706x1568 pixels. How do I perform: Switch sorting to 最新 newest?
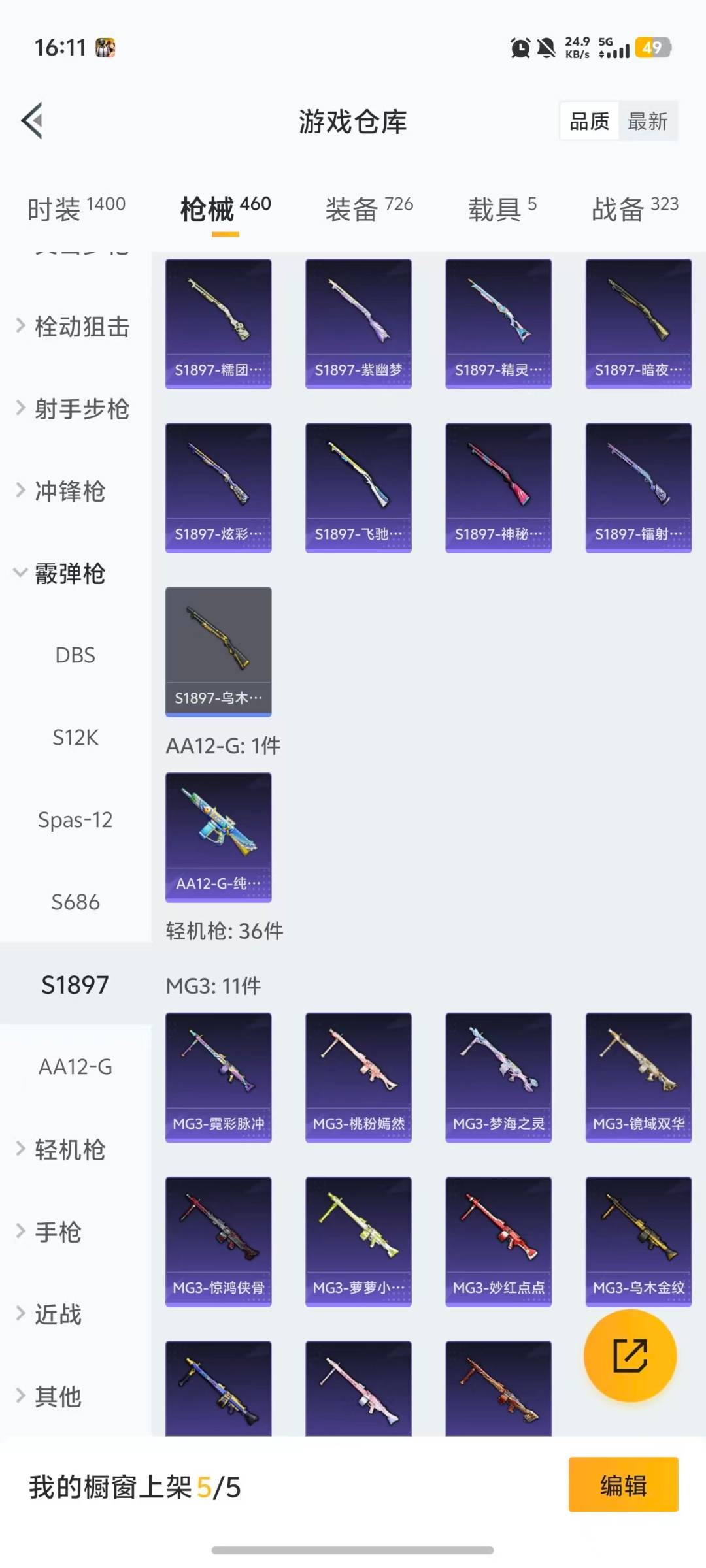[x=648, y=122]
